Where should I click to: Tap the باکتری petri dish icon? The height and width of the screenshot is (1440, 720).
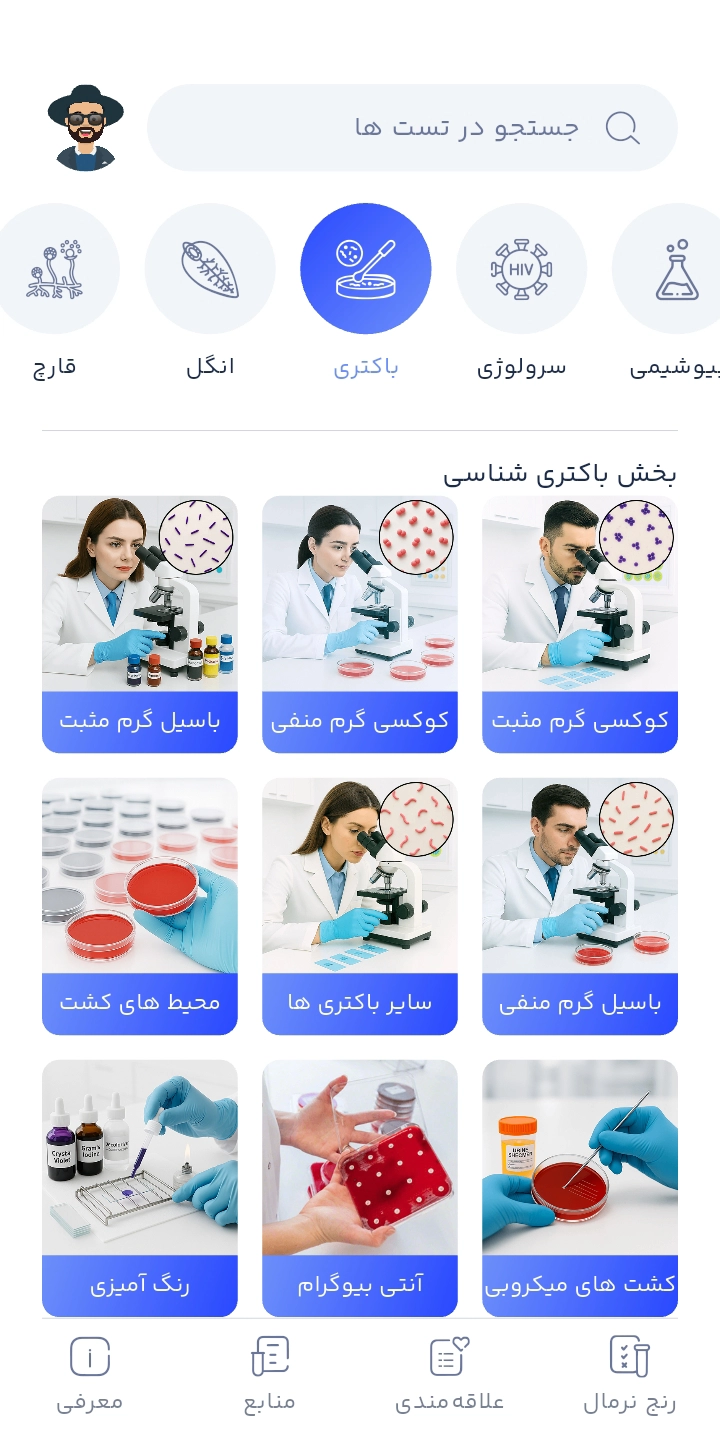365,267
